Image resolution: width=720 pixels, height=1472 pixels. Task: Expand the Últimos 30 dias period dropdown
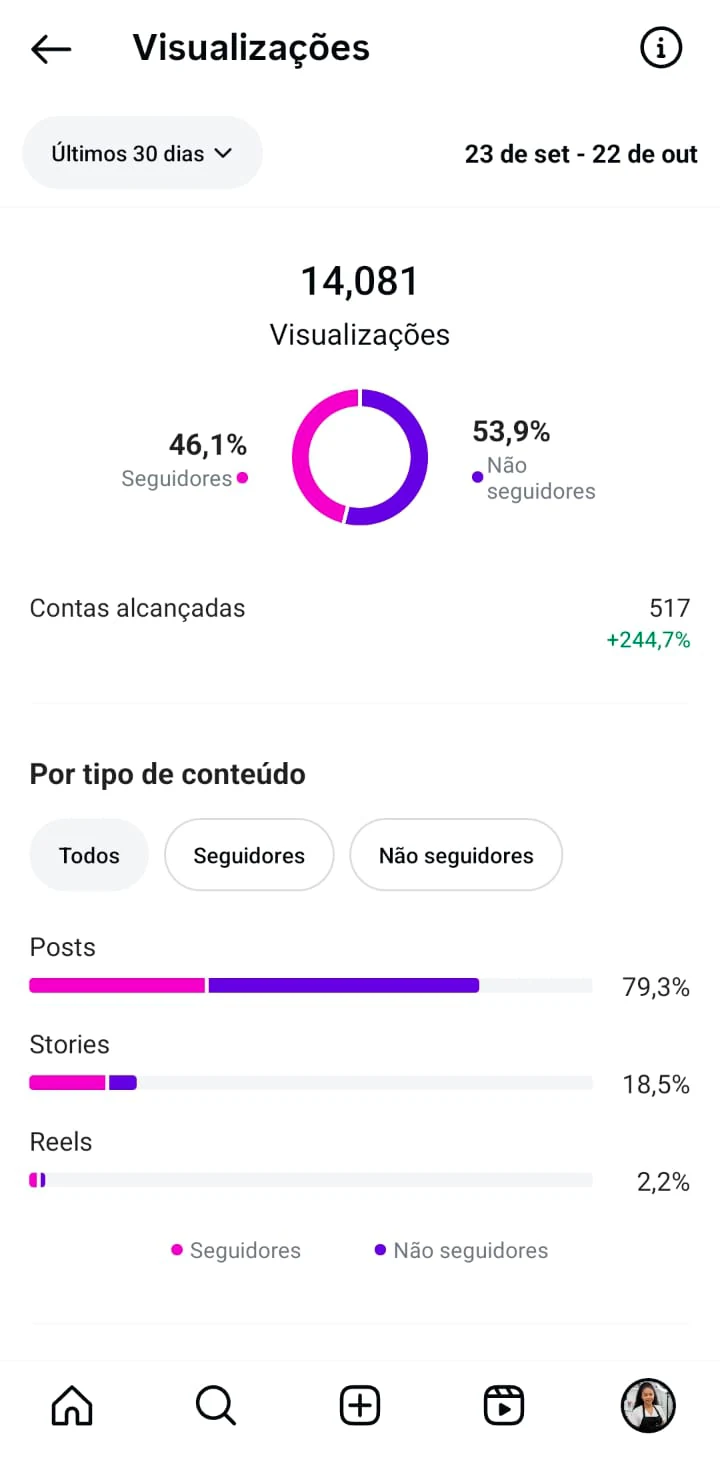click(142, 153)
